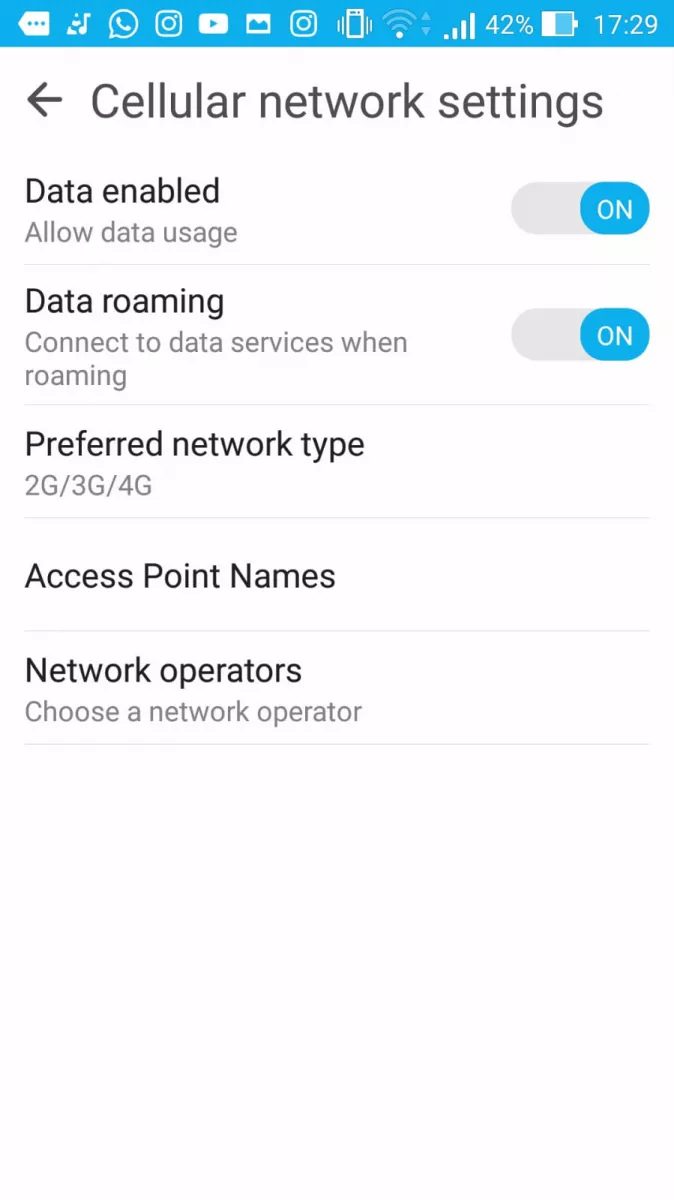Open Preferred network type options
Viewport: 674px width, 1200px height.
(337, 462)
